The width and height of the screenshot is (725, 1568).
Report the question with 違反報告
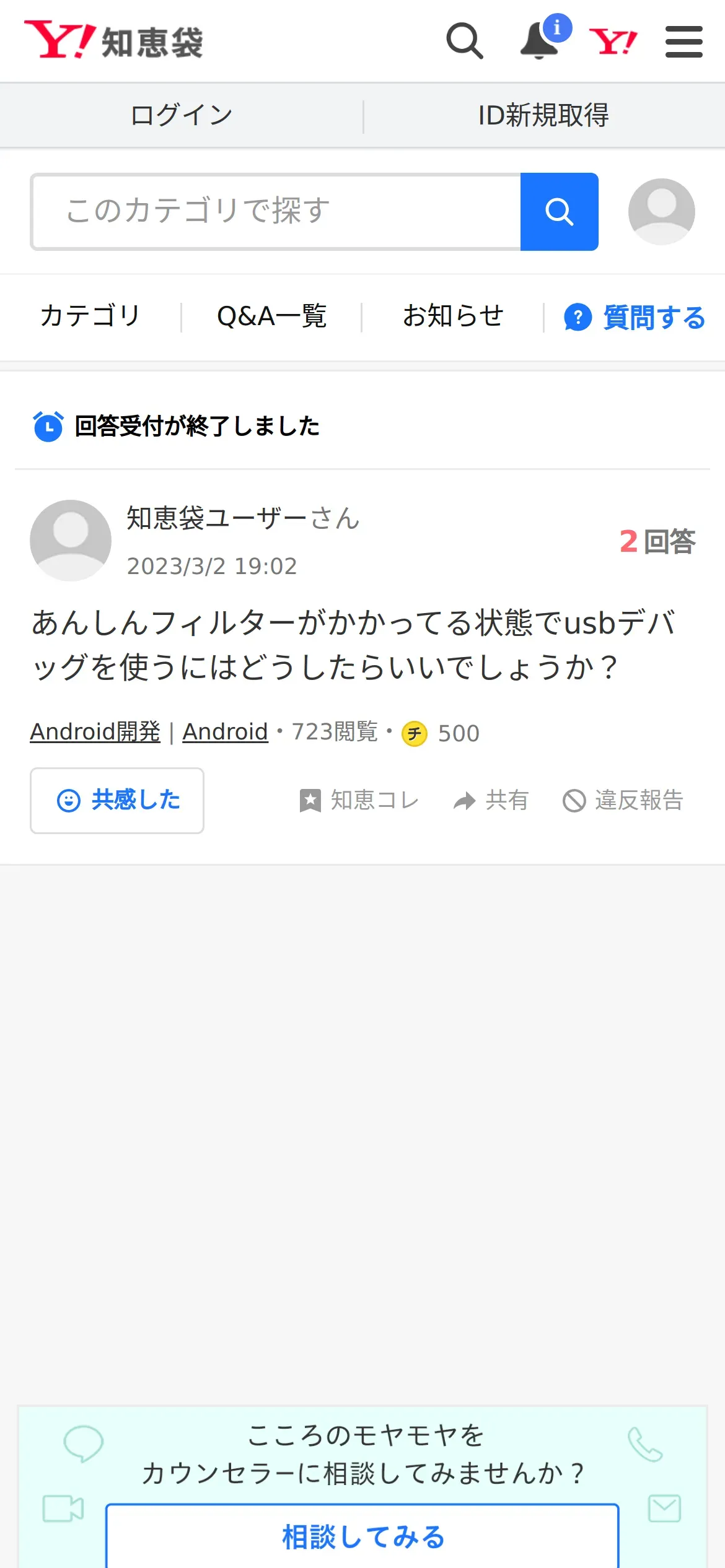click(623, 801)
